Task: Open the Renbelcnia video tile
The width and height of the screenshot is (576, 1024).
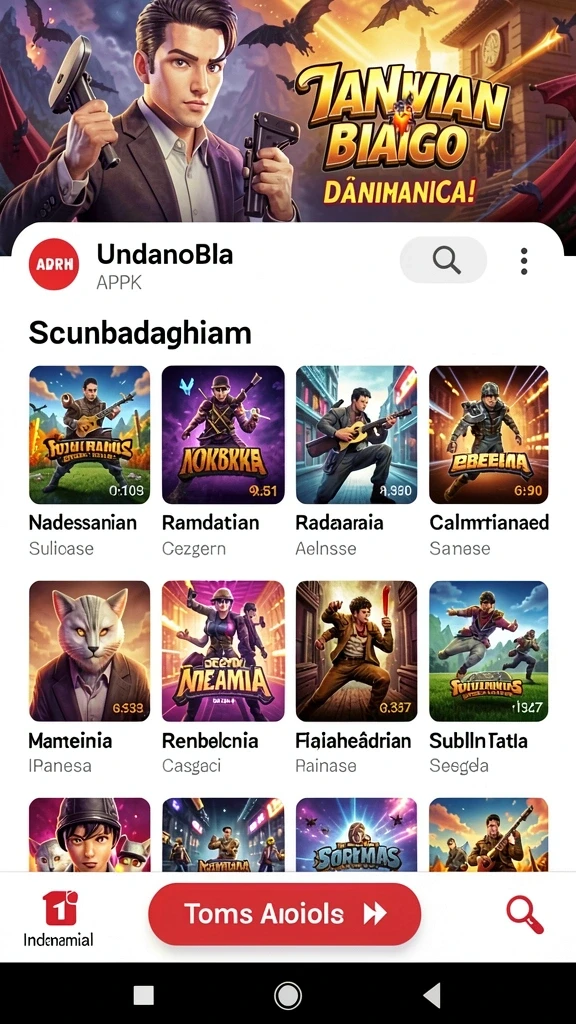Action: (223, 650)
